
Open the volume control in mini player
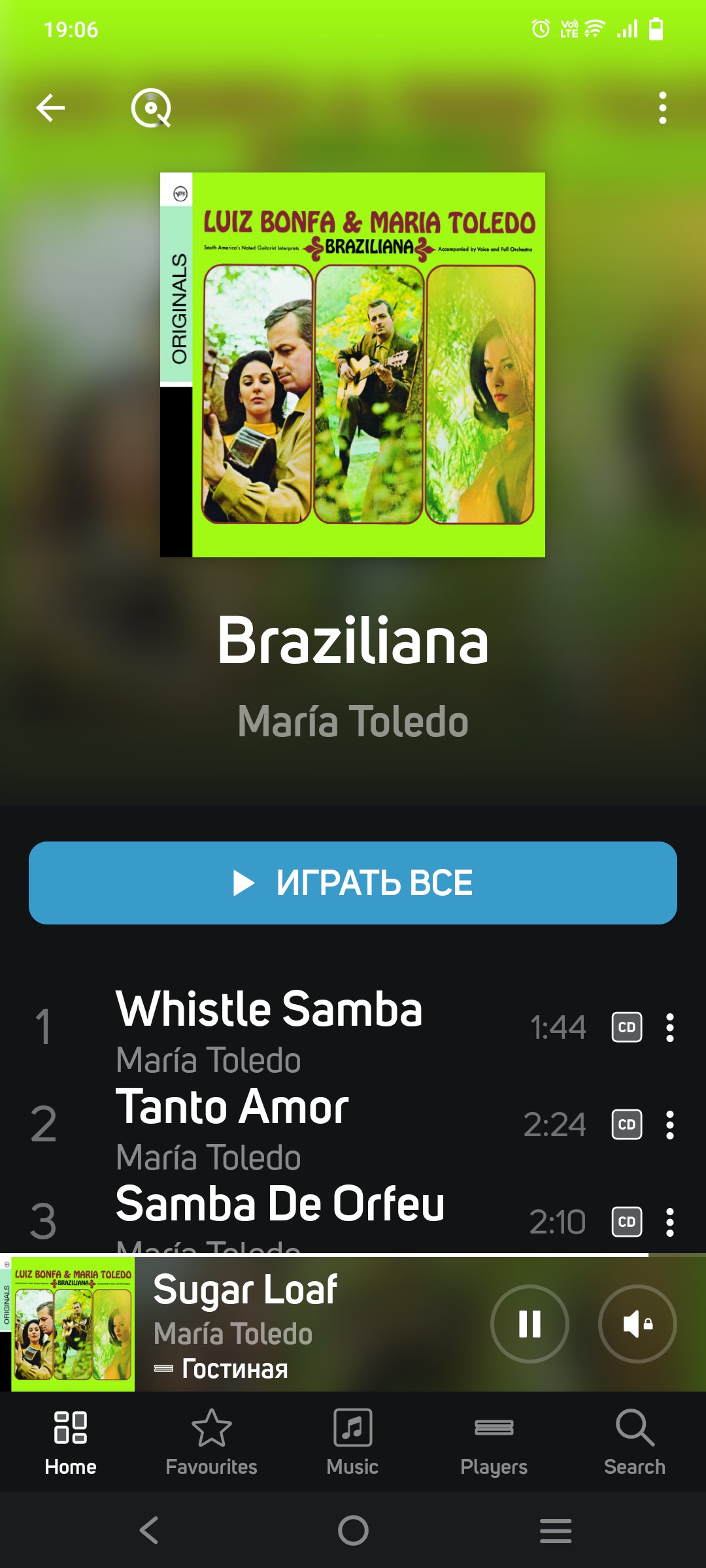tap(637, 1324)
